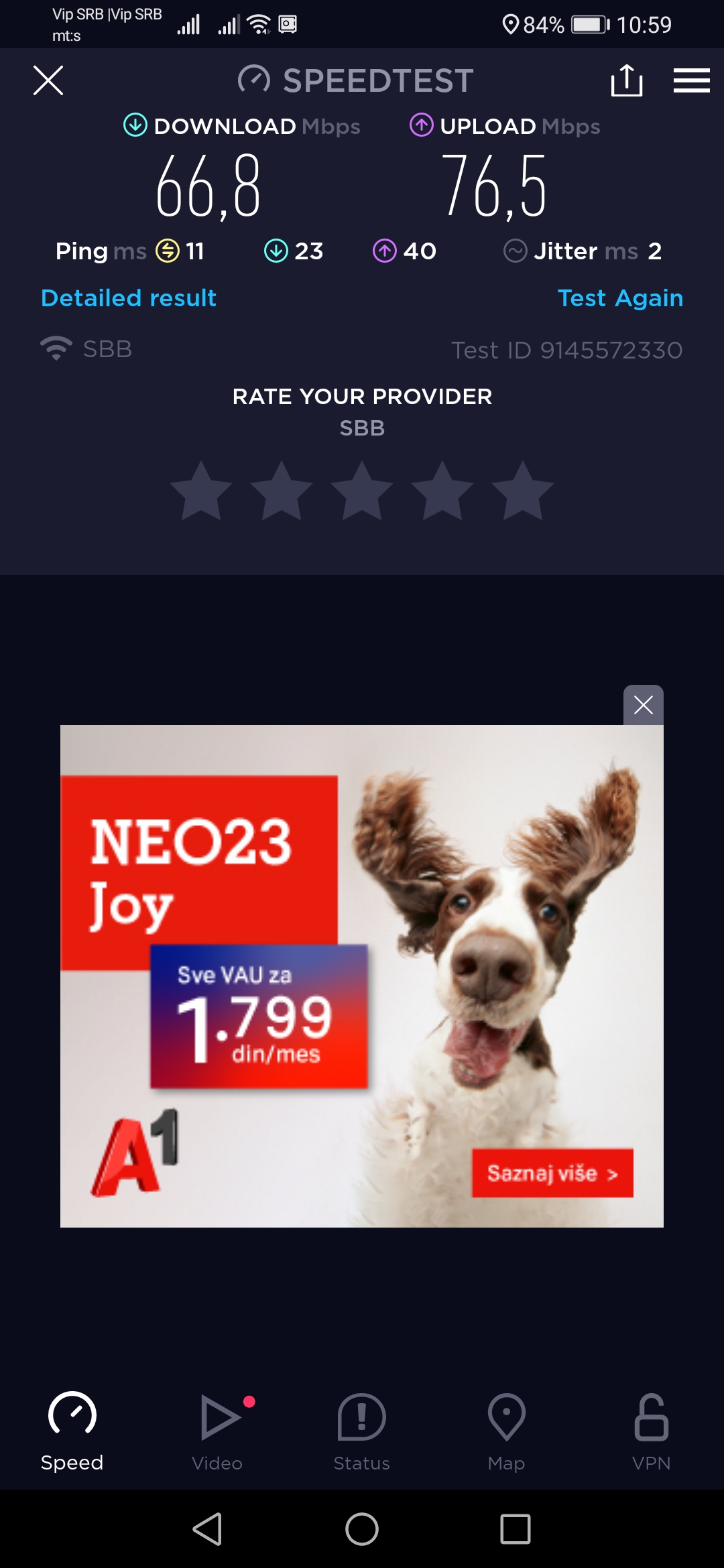Go back using the system back button

click(x=208, y=1529)
